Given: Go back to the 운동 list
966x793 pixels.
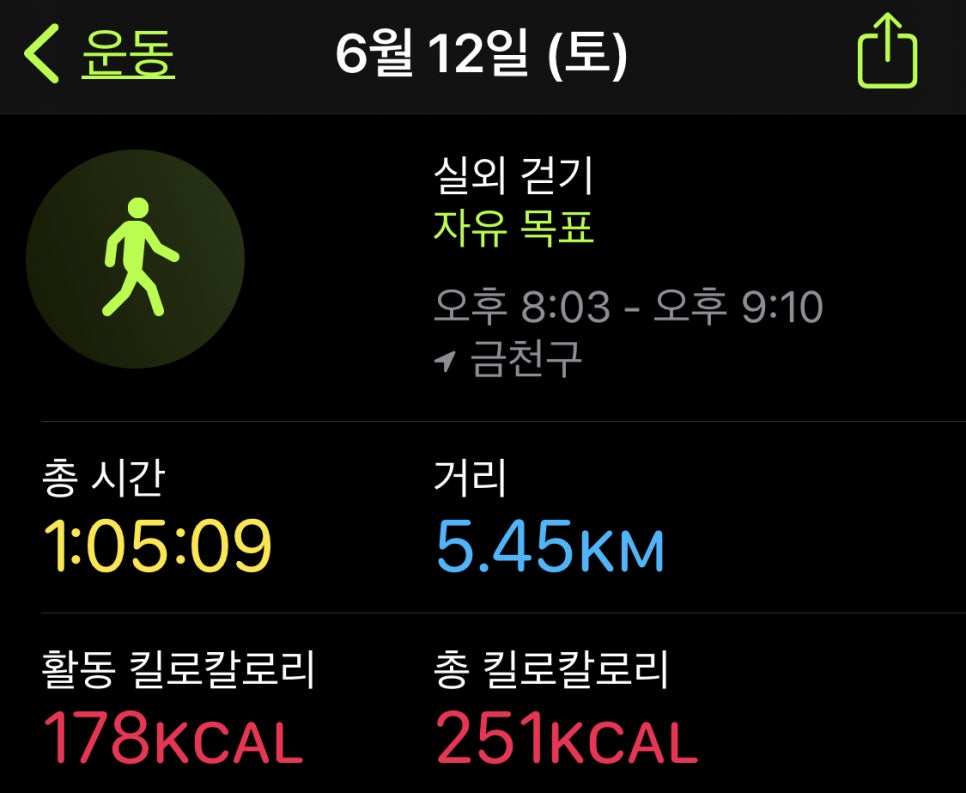Looking at the screenshot, I should point(100,55).
